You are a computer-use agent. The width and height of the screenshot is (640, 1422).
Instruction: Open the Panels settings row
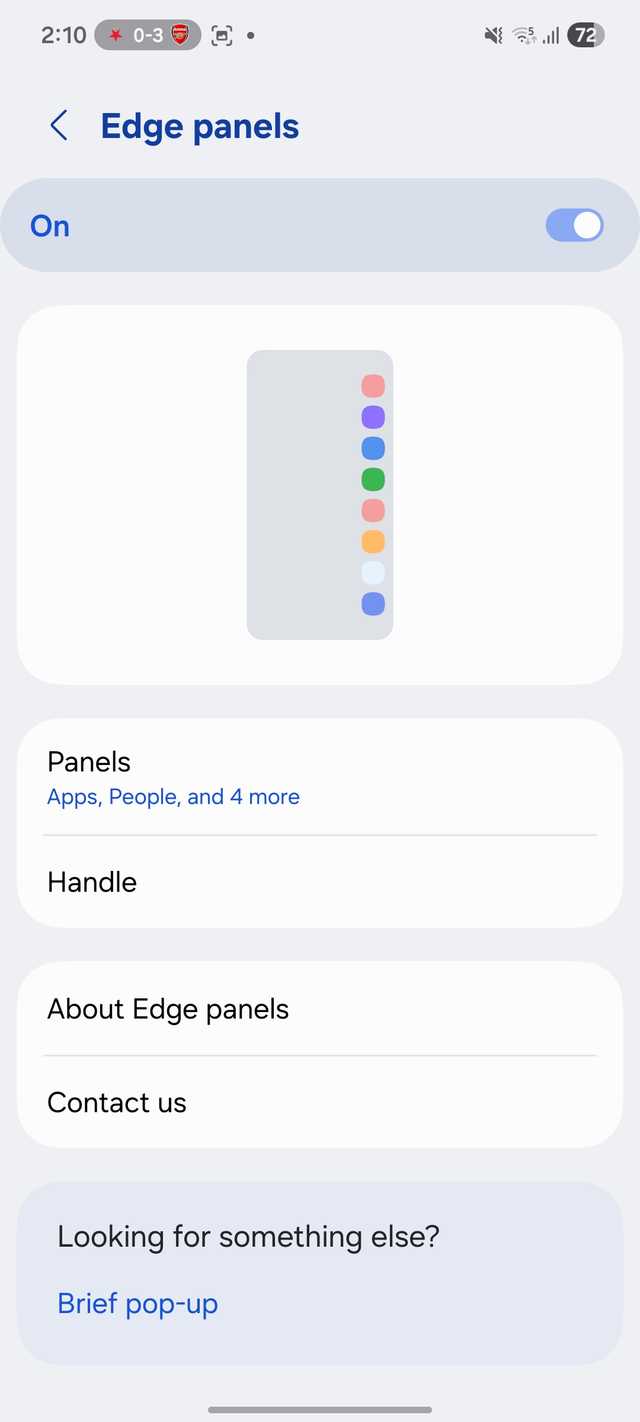pos(320,777)
